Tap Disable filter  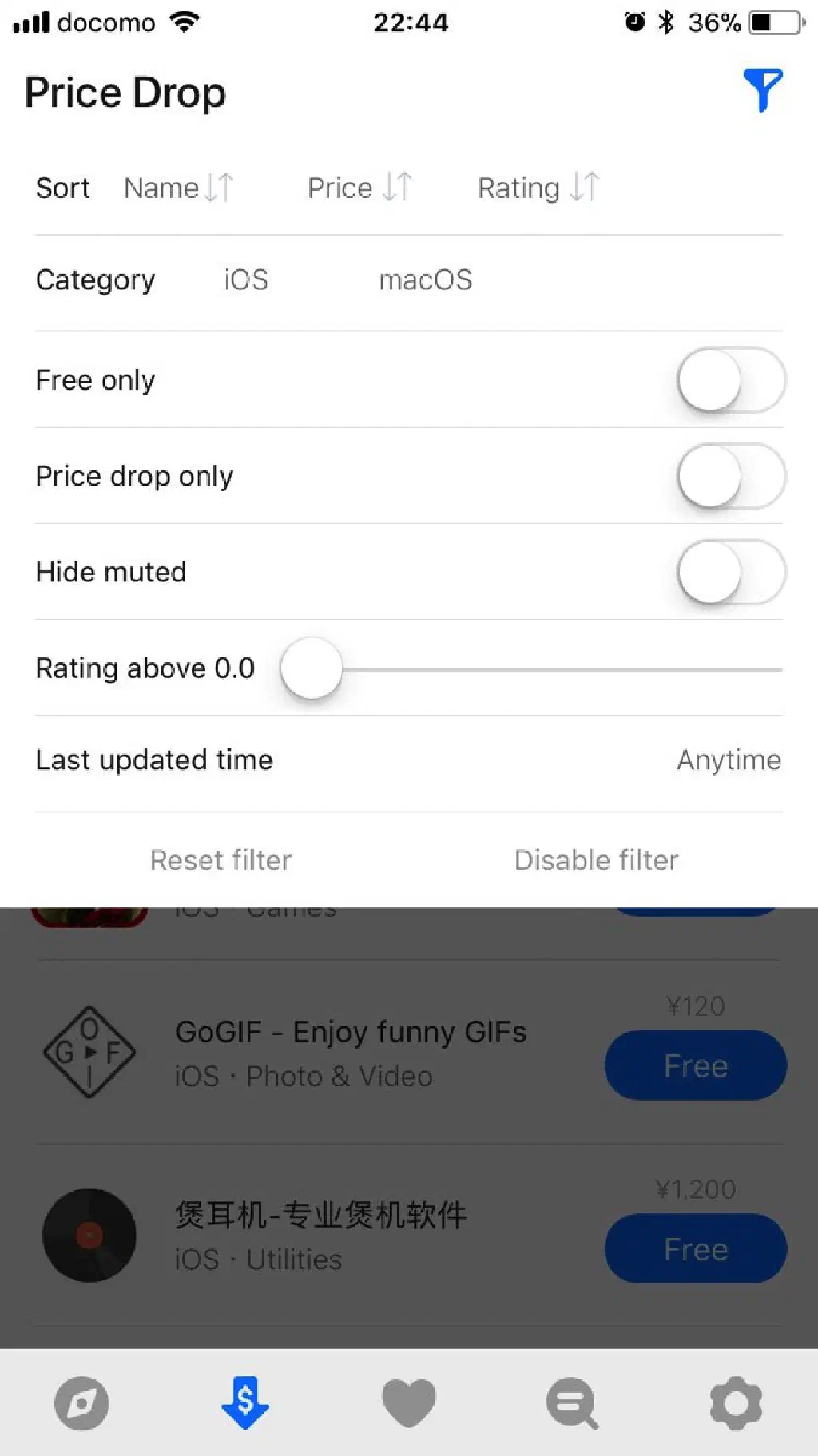[x=596, y=860]
